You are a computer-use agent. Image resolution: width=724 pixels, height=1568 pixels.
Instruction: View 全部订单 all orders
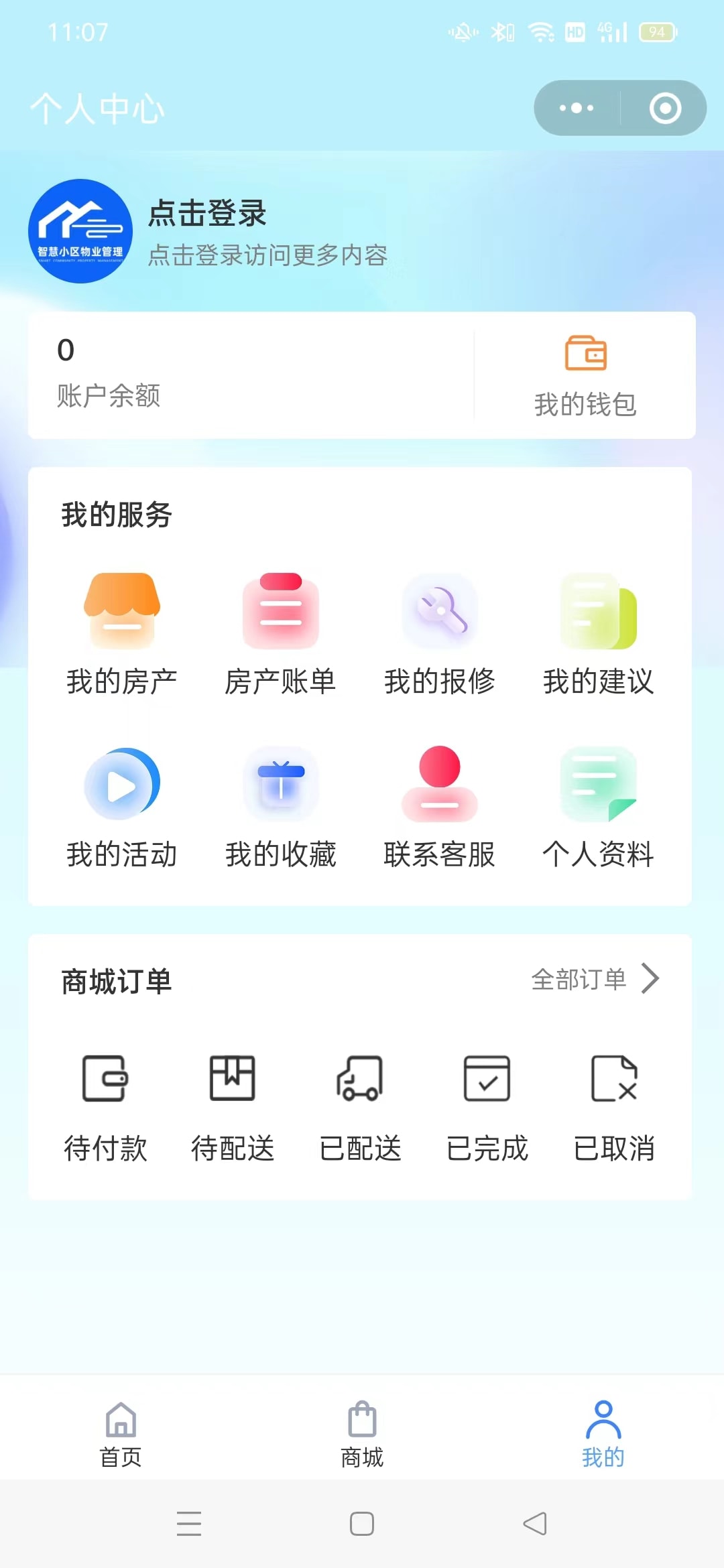(x=595, y=979)
